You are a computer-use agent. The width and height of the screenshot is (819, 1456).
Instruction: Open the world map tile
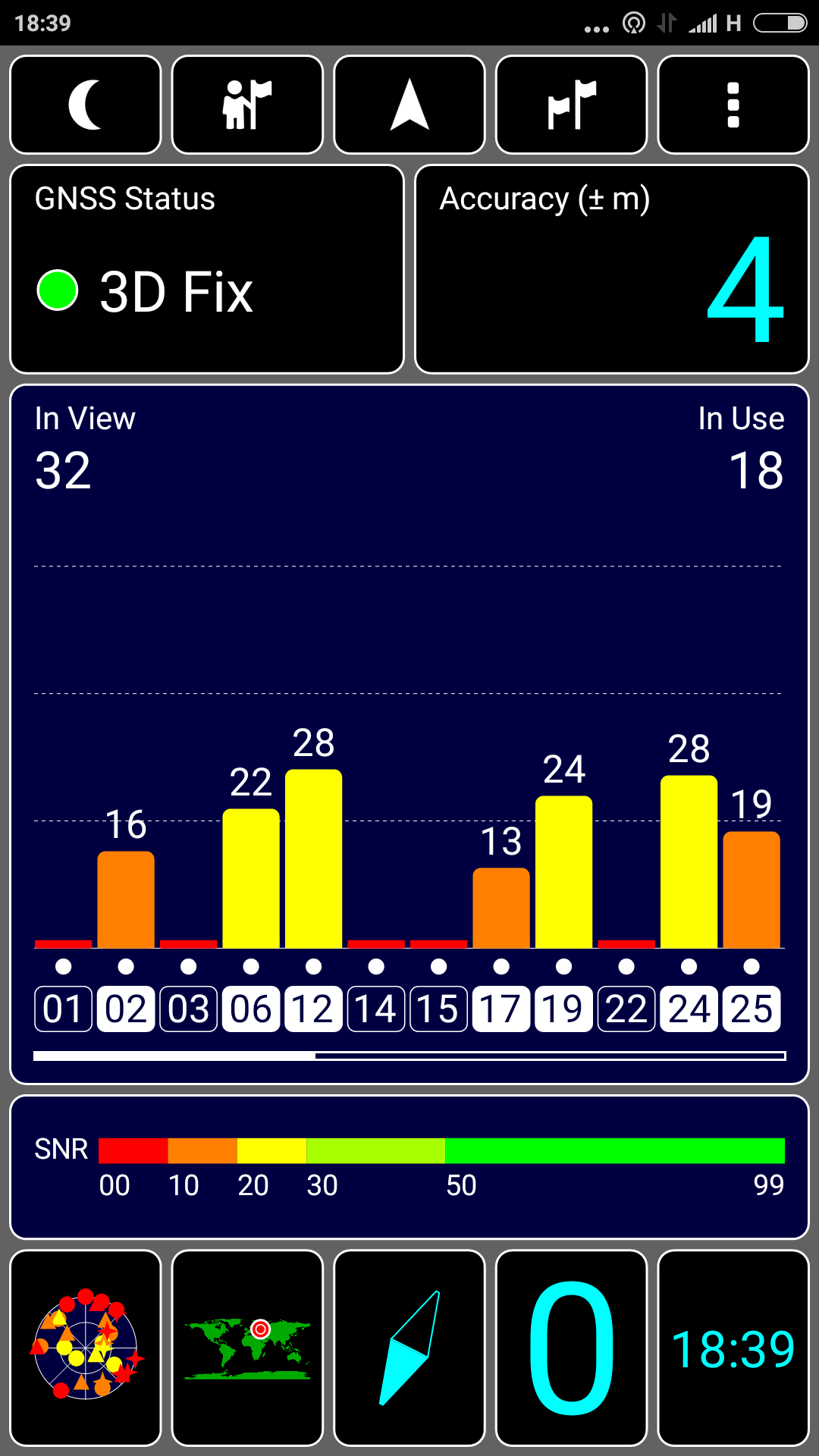tap(247, 1348)
